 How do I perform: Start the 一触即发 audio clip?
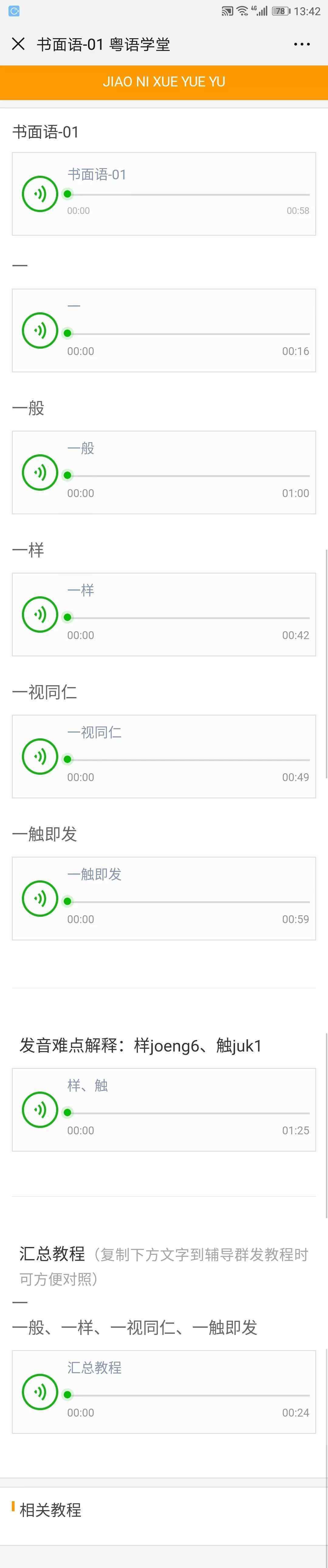click(39, 899)
